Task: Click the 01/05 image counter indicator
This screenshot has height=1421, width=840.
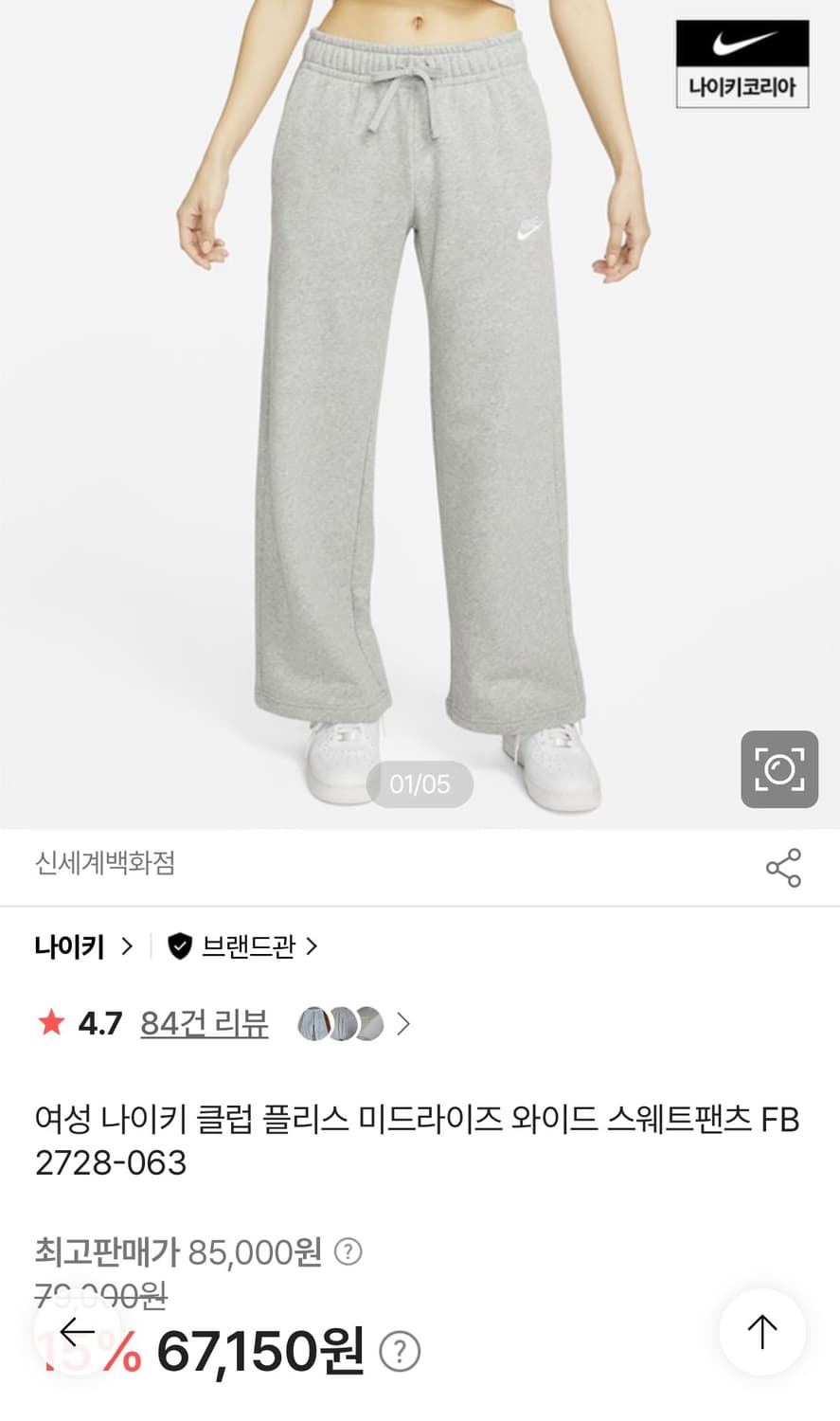Action: click(420, 784)
